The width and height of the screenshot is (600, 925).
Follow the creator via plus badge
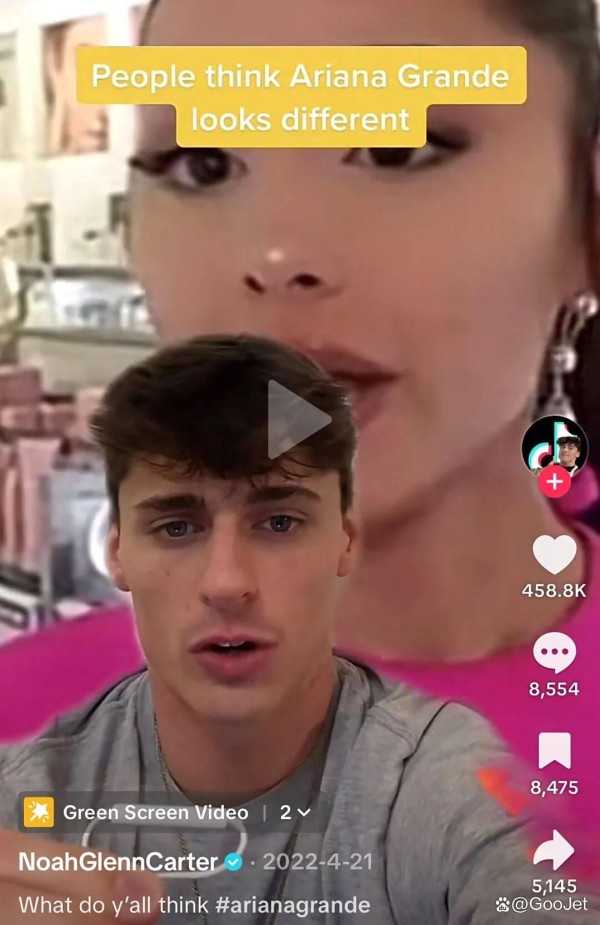554,482
